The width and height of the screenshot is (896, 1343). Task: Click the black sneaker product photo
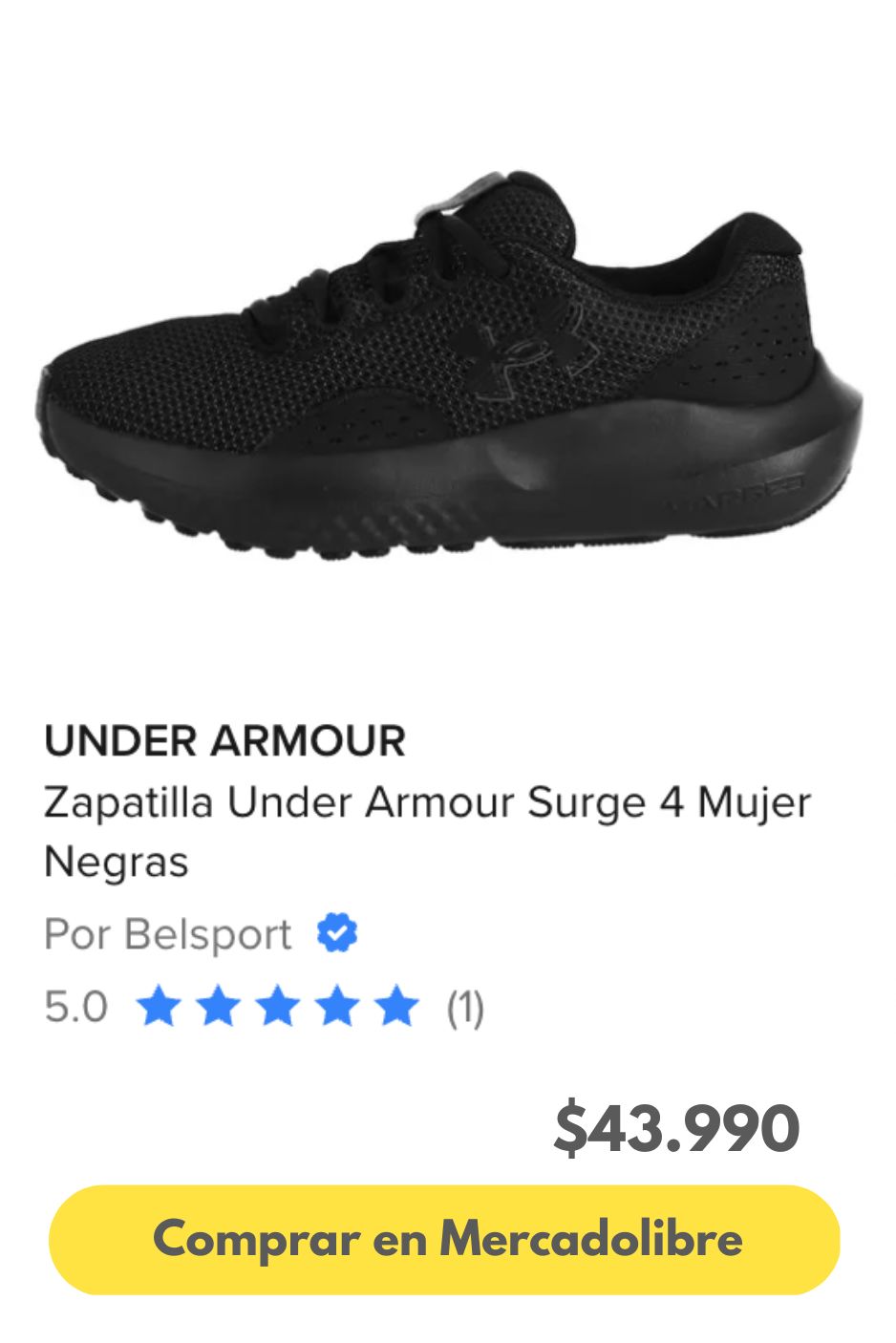449,363
